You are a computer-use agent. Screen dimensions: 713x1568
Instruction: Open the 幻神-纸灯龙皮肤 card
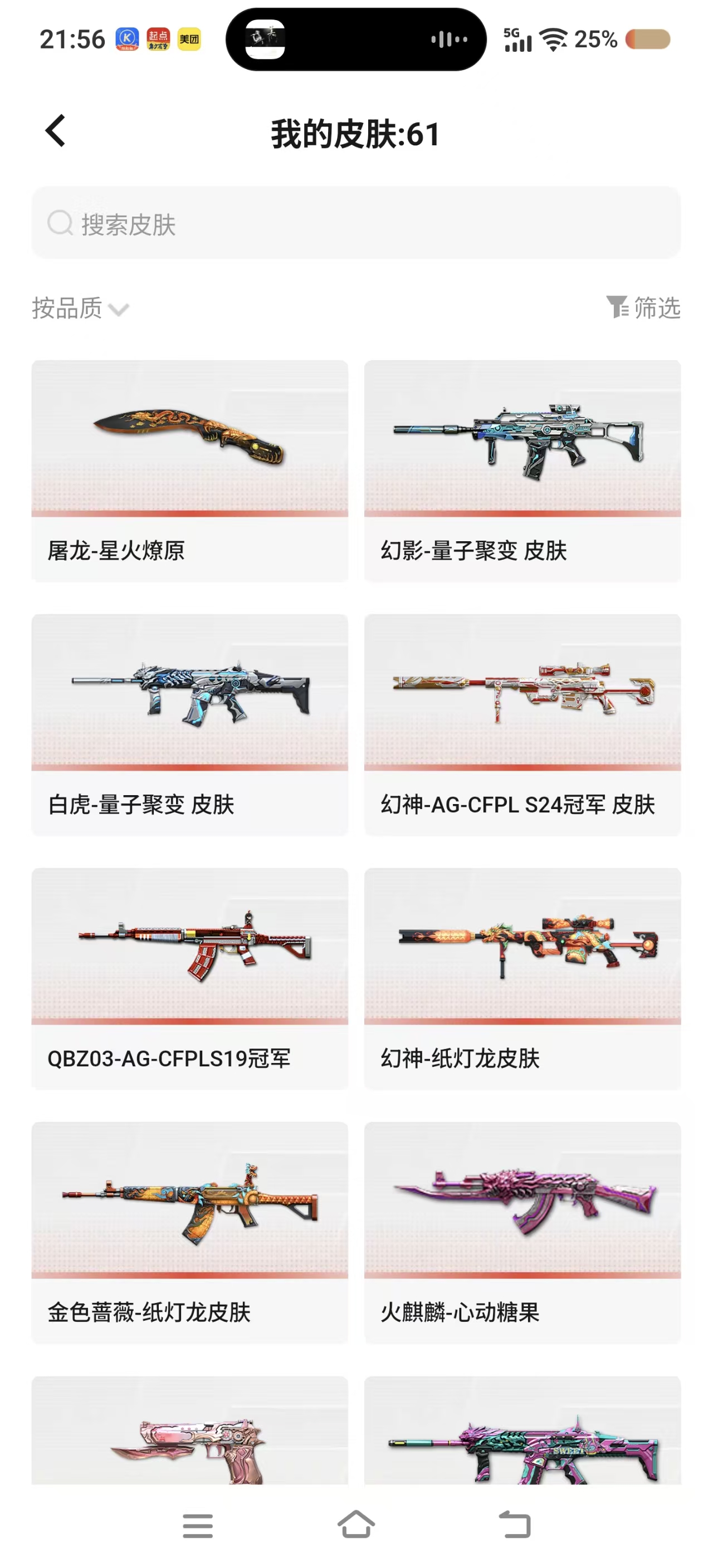[x=522, y=978]
